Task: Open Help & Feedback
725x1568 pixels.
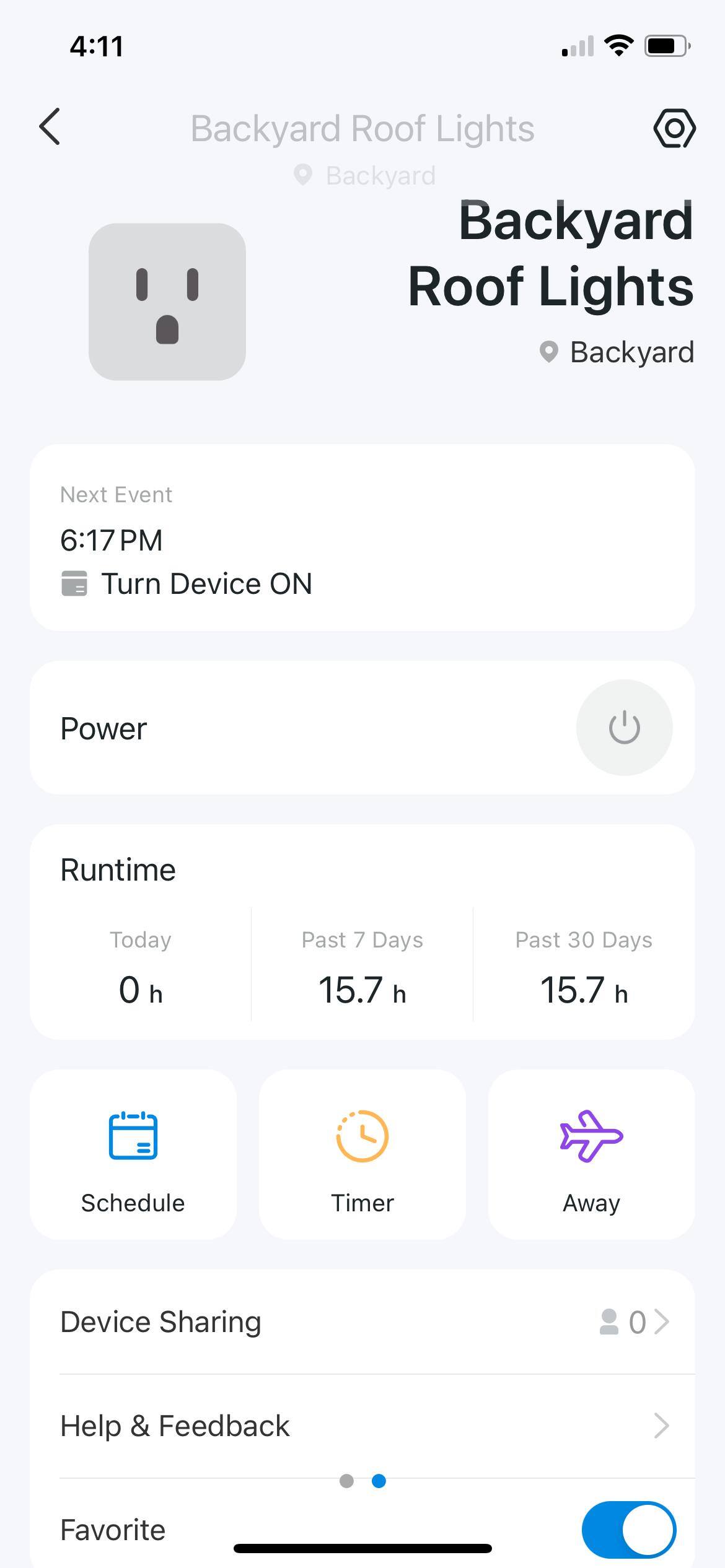Action: [362, 1426]
